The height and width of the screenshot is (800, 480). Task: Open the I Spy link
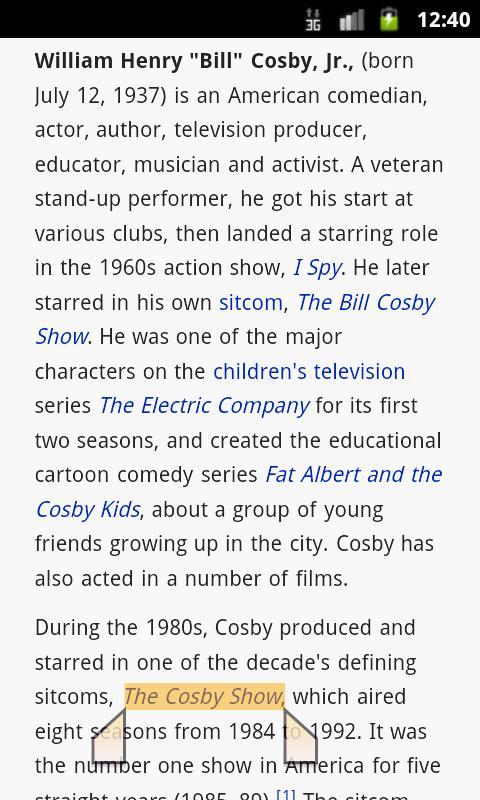[x=317, y=268]
